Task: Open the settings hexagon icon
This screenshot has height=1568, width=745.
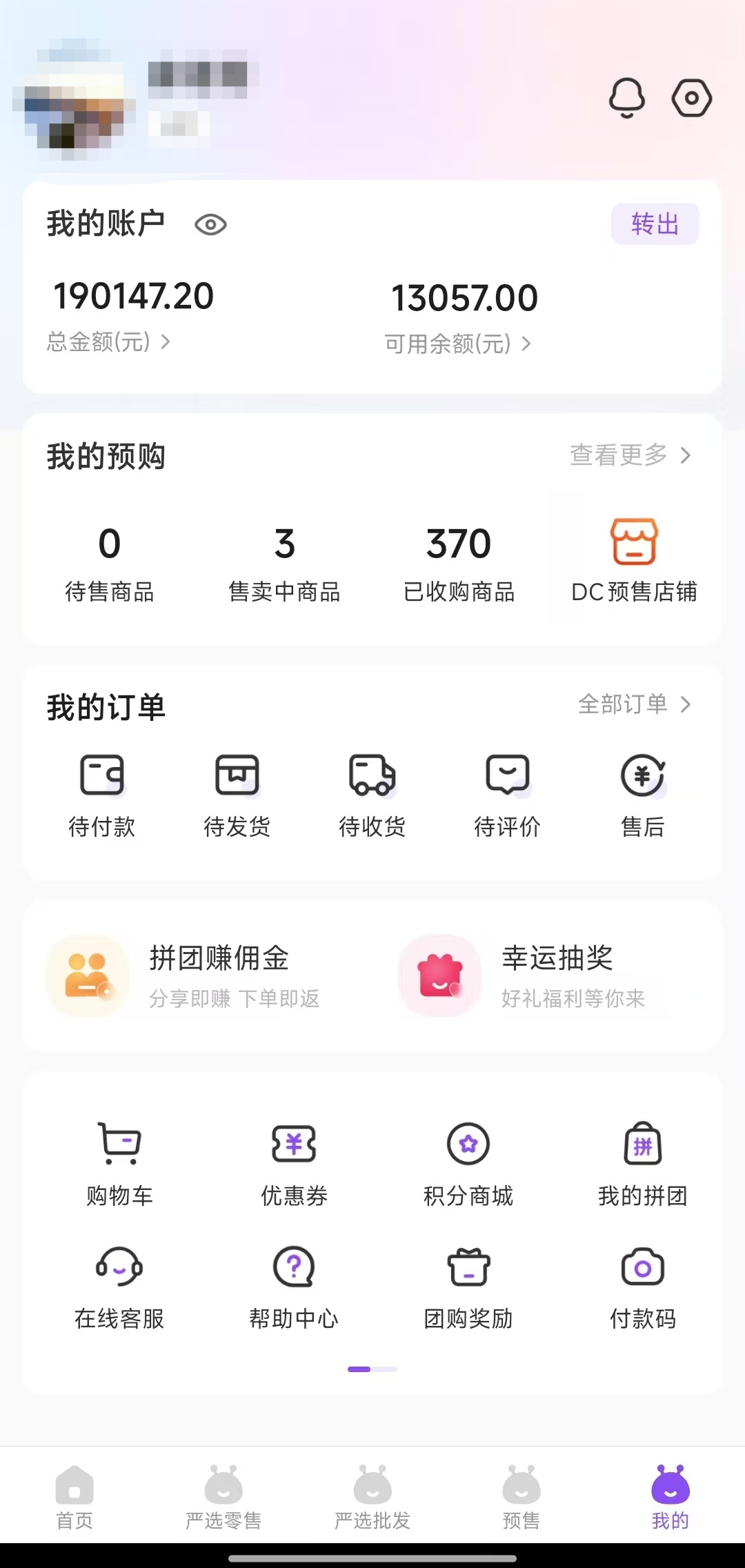Action: pos(691,98)
